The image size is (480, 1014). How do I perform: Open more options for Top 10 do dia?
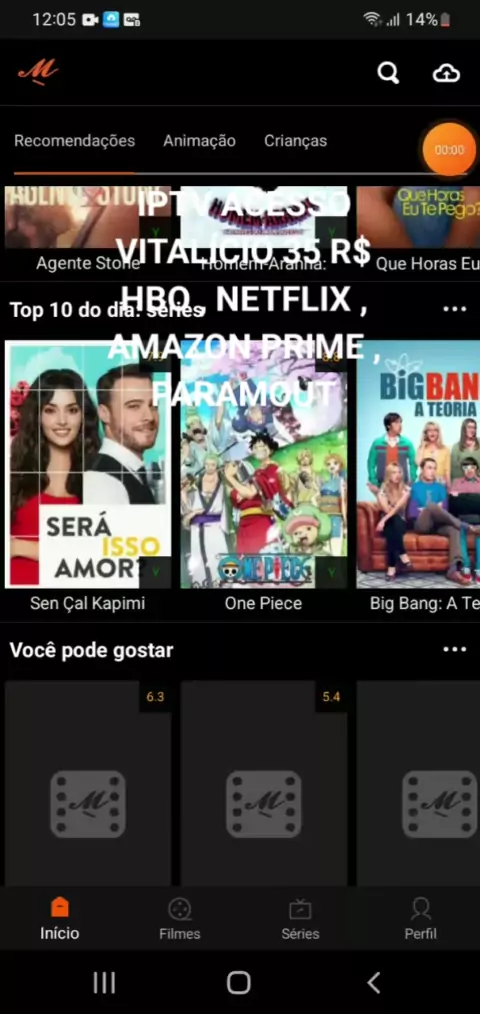click(455, 309)
